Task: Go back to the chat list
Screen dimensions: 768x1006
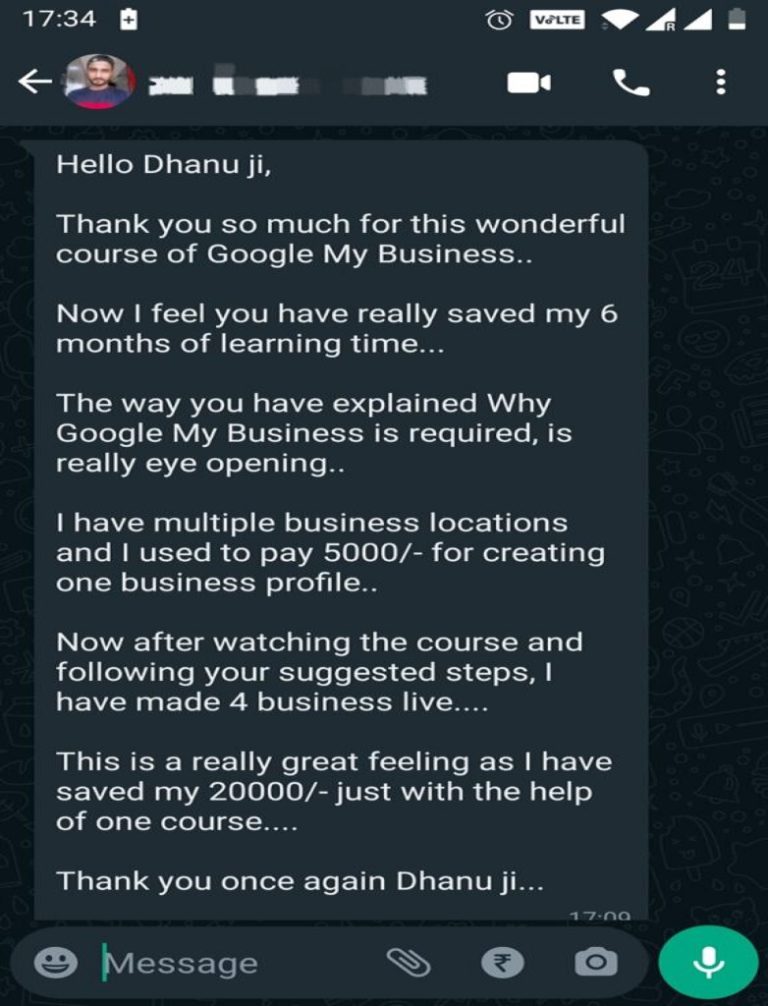Action: tap(34, 82)
